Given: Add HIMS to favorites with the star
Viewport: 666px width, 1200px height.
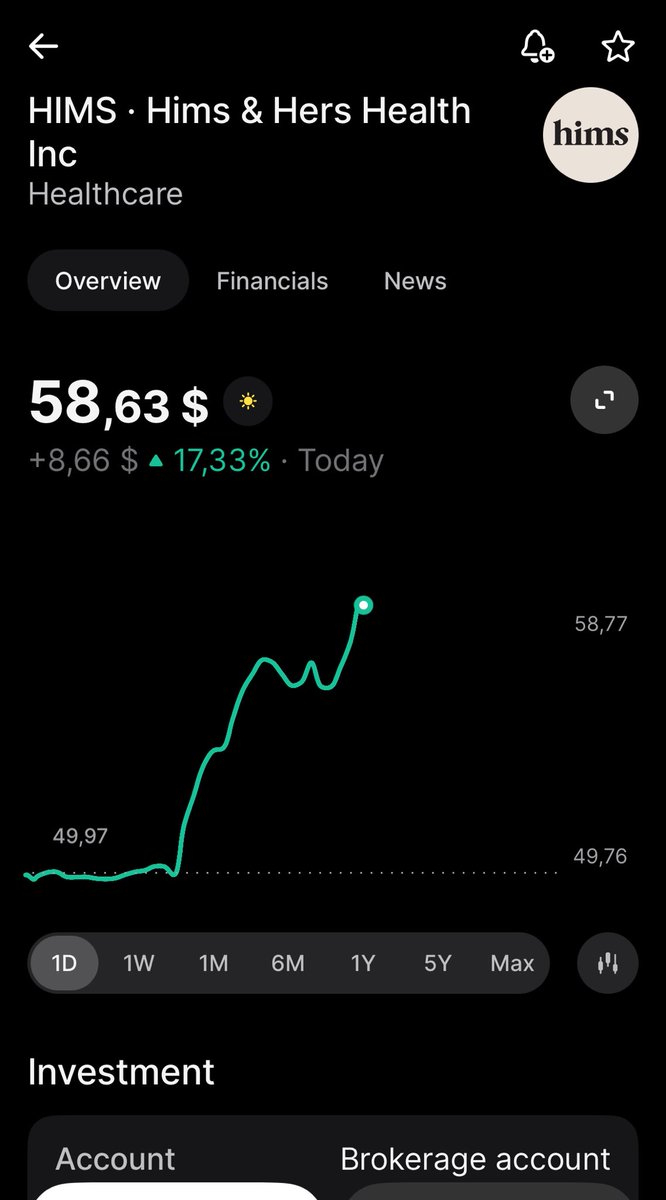Looking at the screenshot, I should (x=617, y=46).
